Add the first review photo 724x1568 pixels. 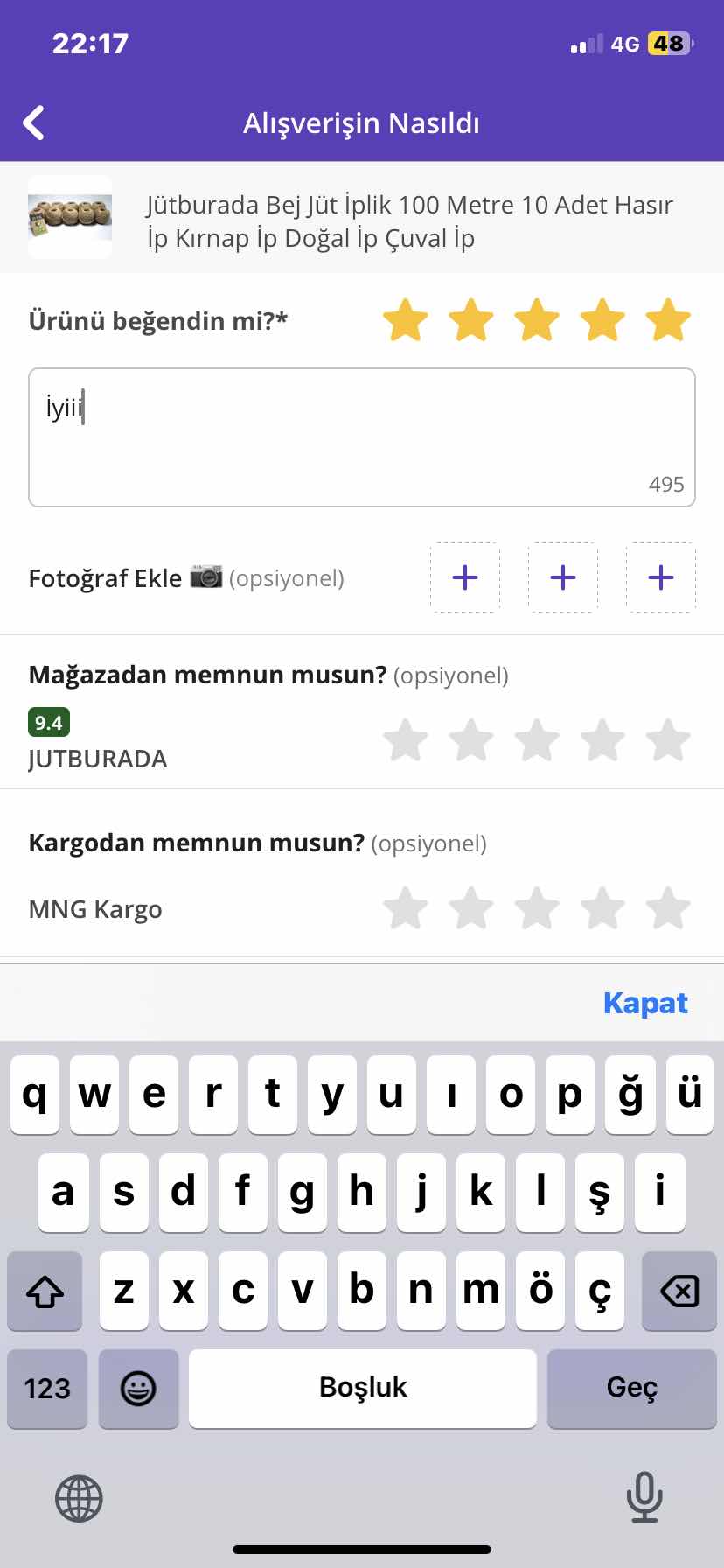pos(465,577)
